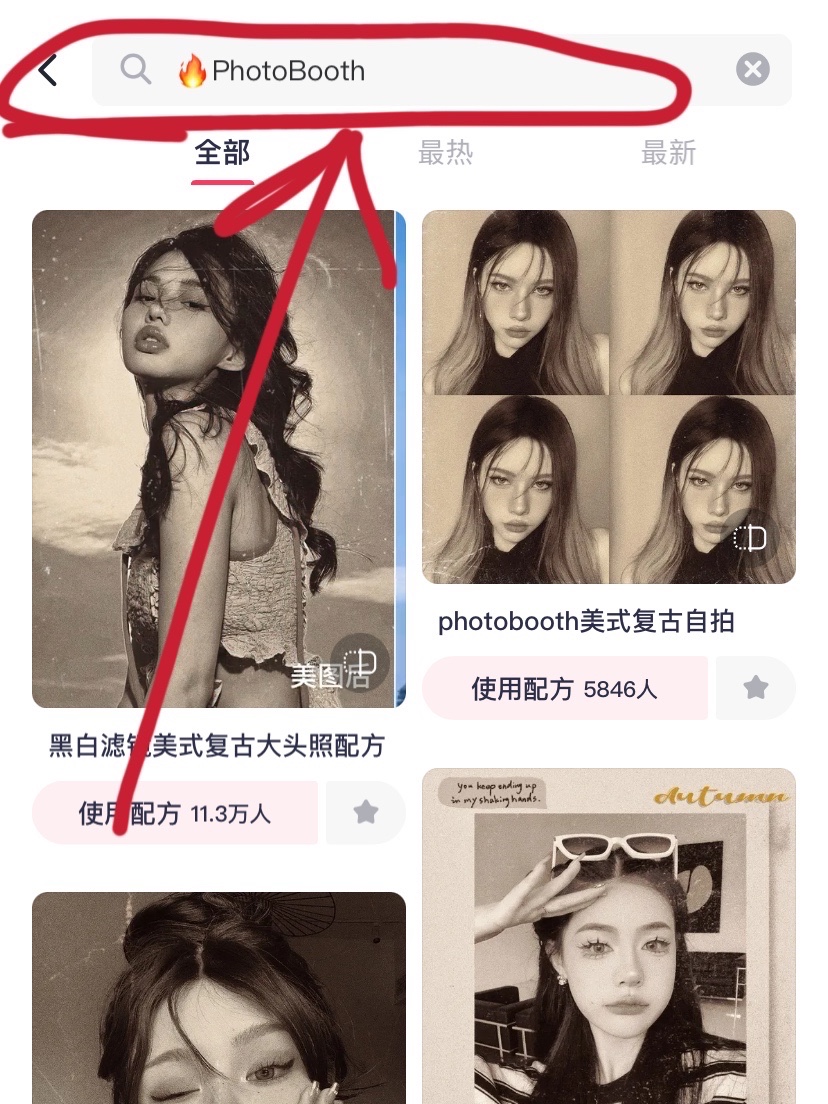Viewport: 828px width, 1104px height.
Task: Star the photobooth美式复古自拍 recipe
Action: (x=756, y=688)
